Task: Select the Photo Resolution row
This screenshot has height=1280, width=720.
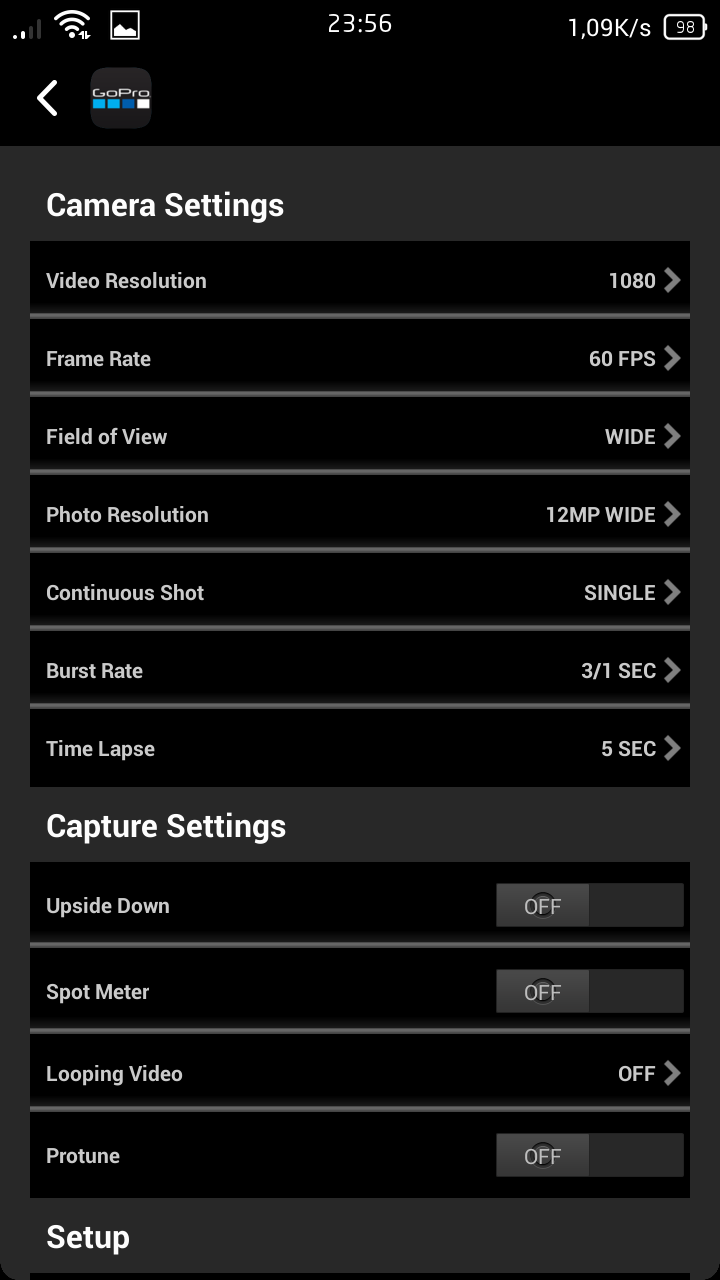Action: pyautogui.click(x=360, y=515)
